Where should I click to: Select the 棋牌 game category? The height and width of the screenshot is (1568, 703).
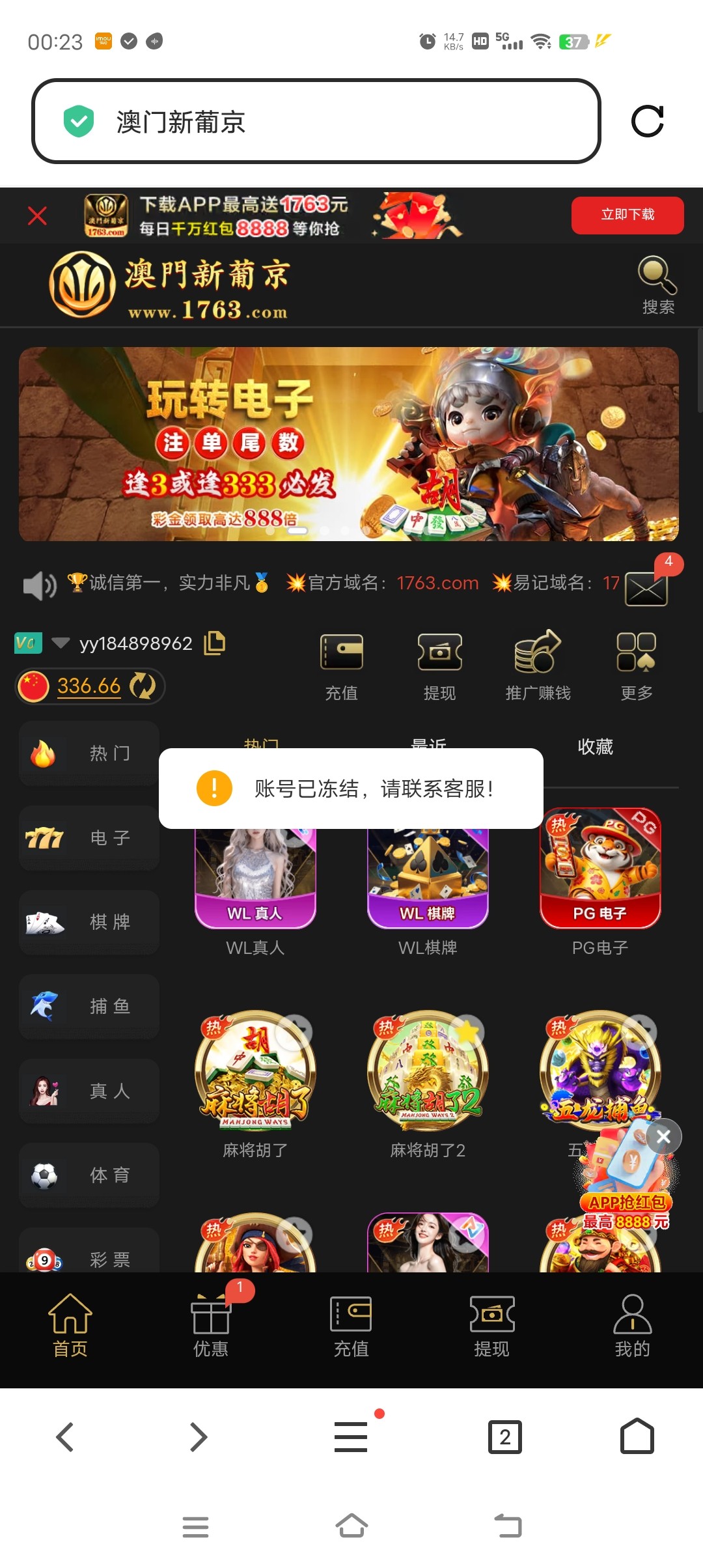click(89, 922)
